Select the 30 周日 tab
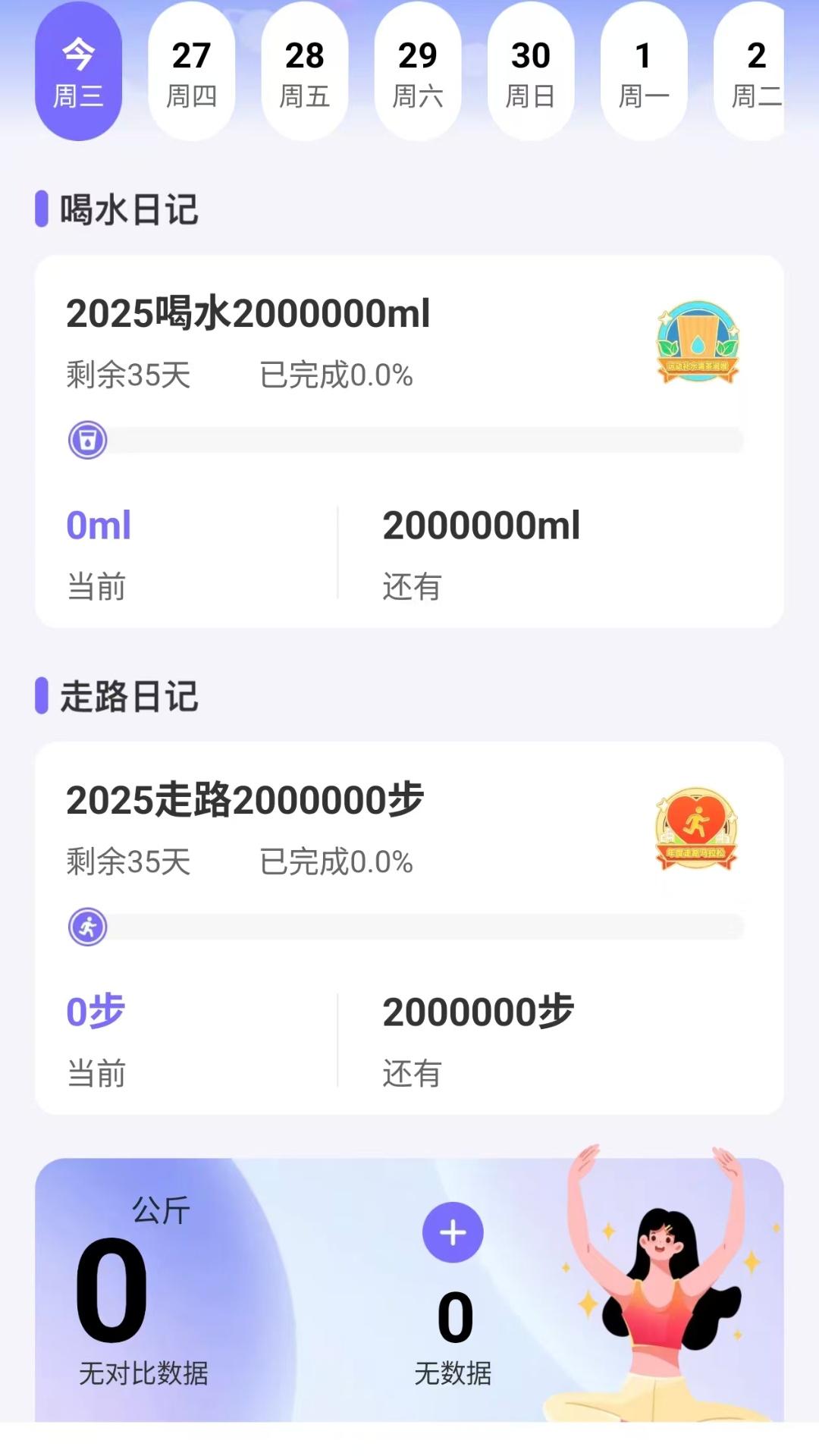This screenshot has width=819, height=1456. click(x=531, y=72)
